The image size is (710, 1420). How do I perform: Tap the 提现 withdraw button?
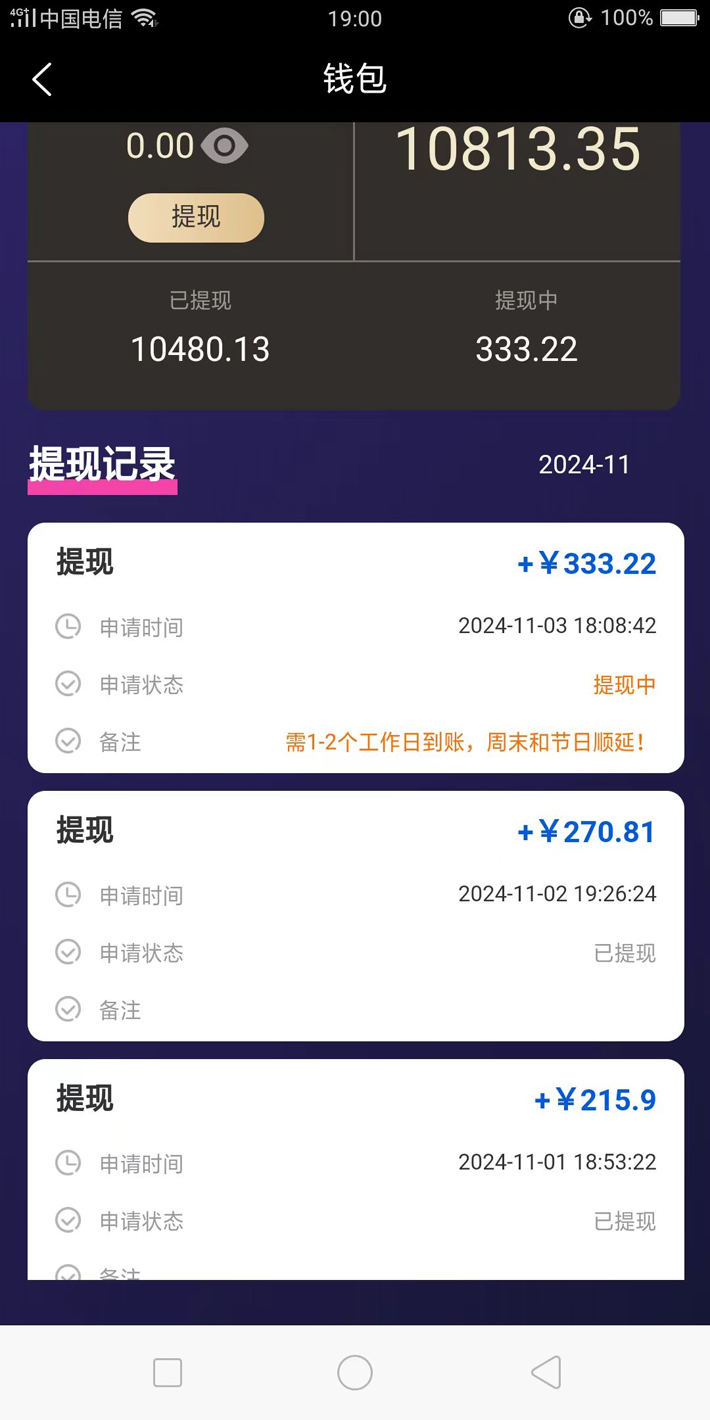pos(196,217)
